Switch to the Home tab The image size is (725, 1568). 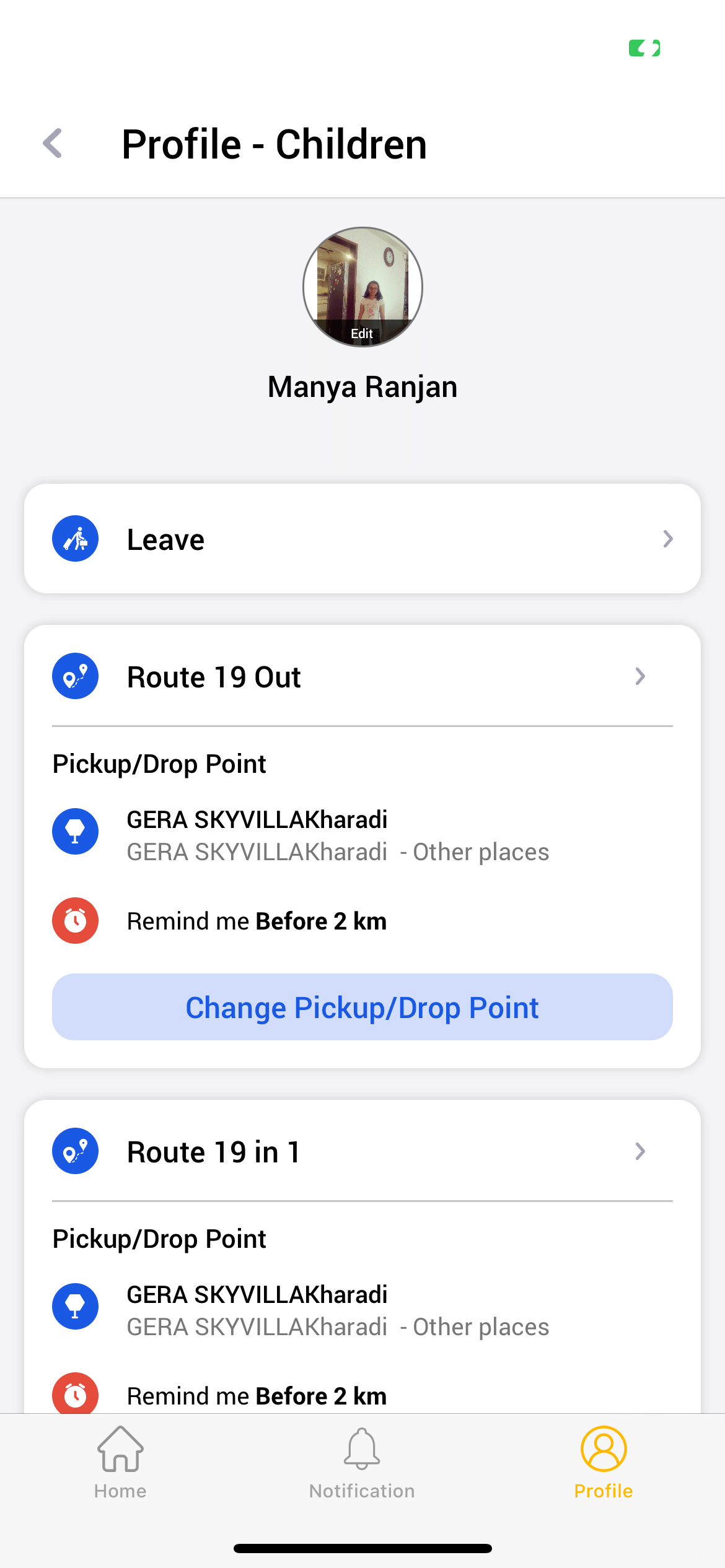120,1463
